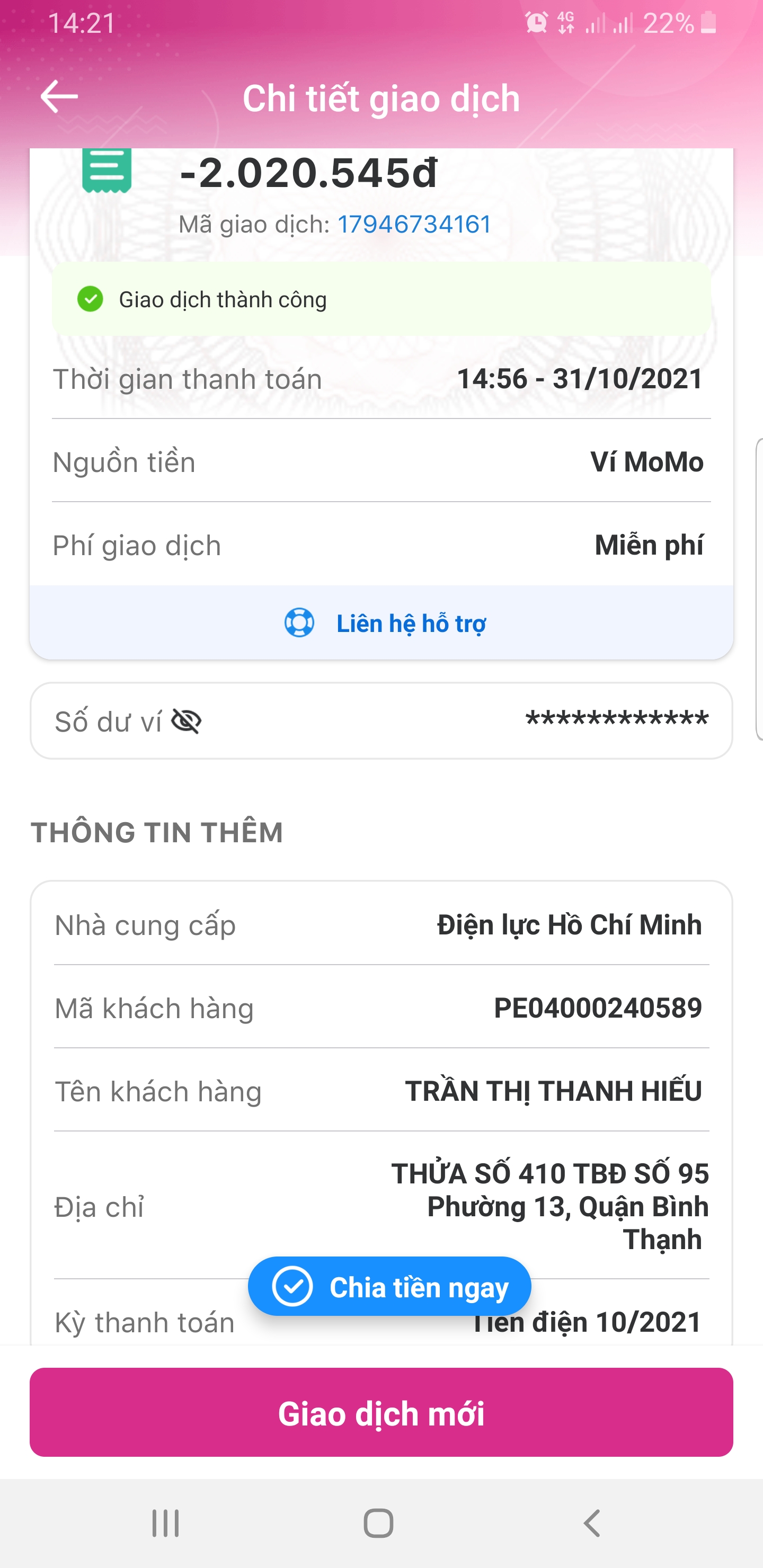Start a new transaction with Giao dịch mới
This screenshot has height=1568, width=763.
tap(381, 1412)
